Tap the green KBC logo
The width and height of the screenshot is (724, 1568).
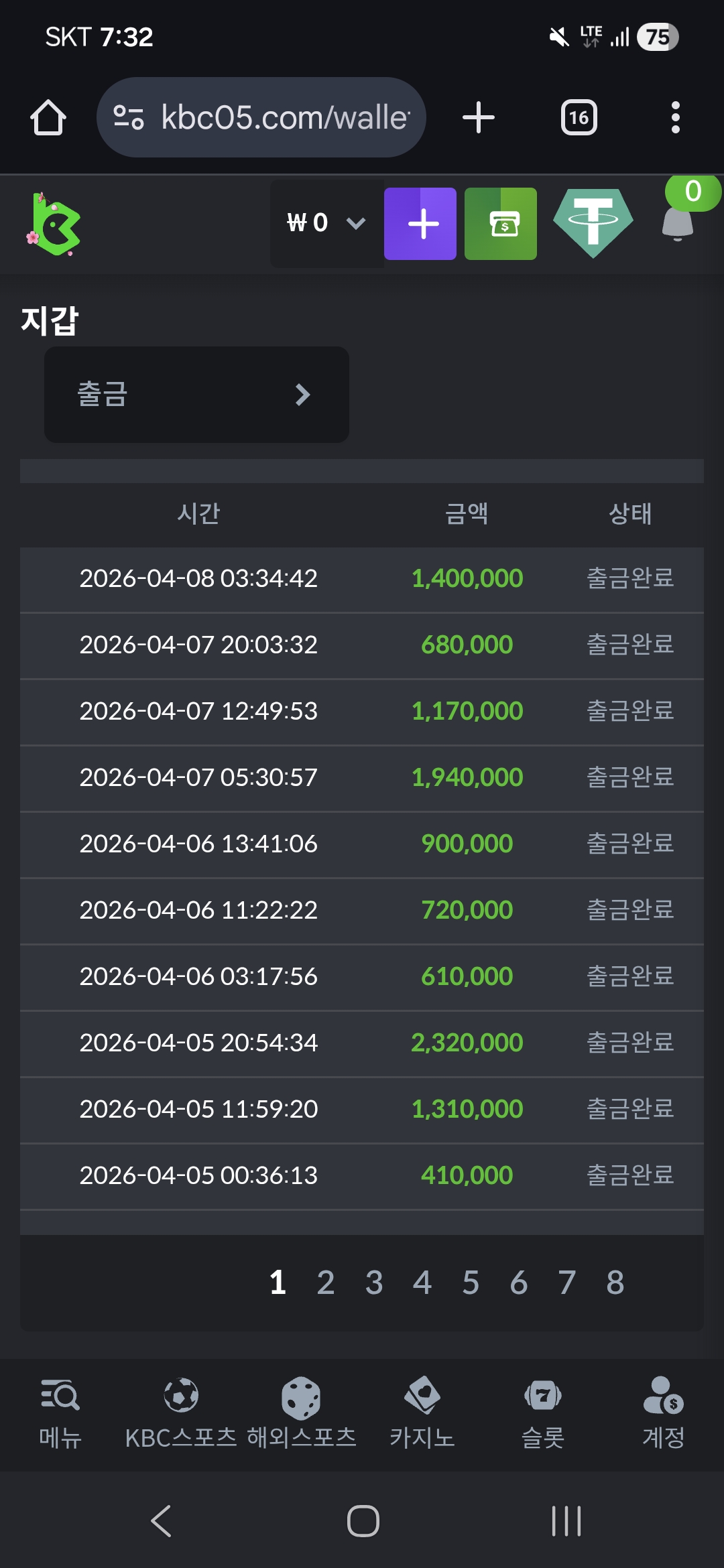pos(55,224)
